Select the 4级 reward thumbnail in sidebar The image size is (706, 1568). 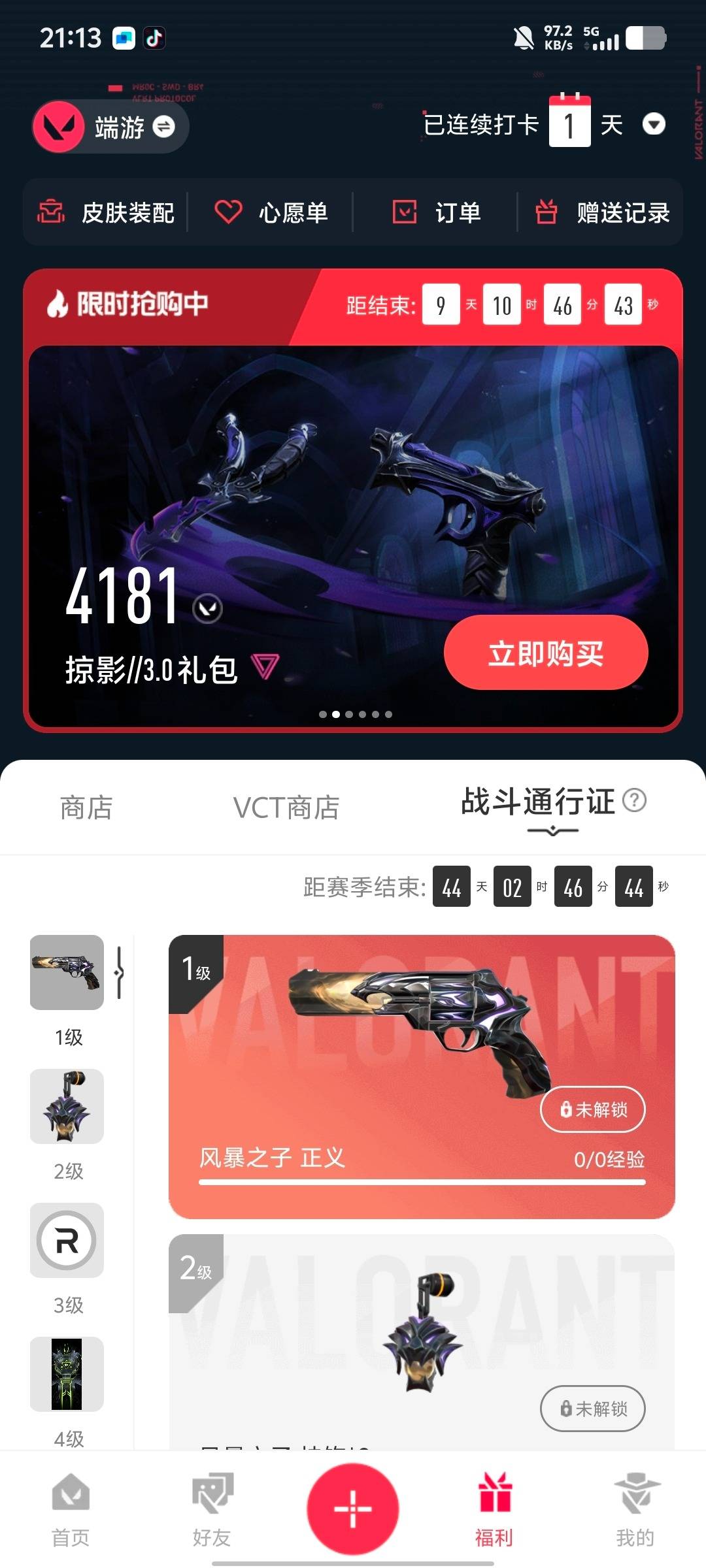(x=67, y=1374)
